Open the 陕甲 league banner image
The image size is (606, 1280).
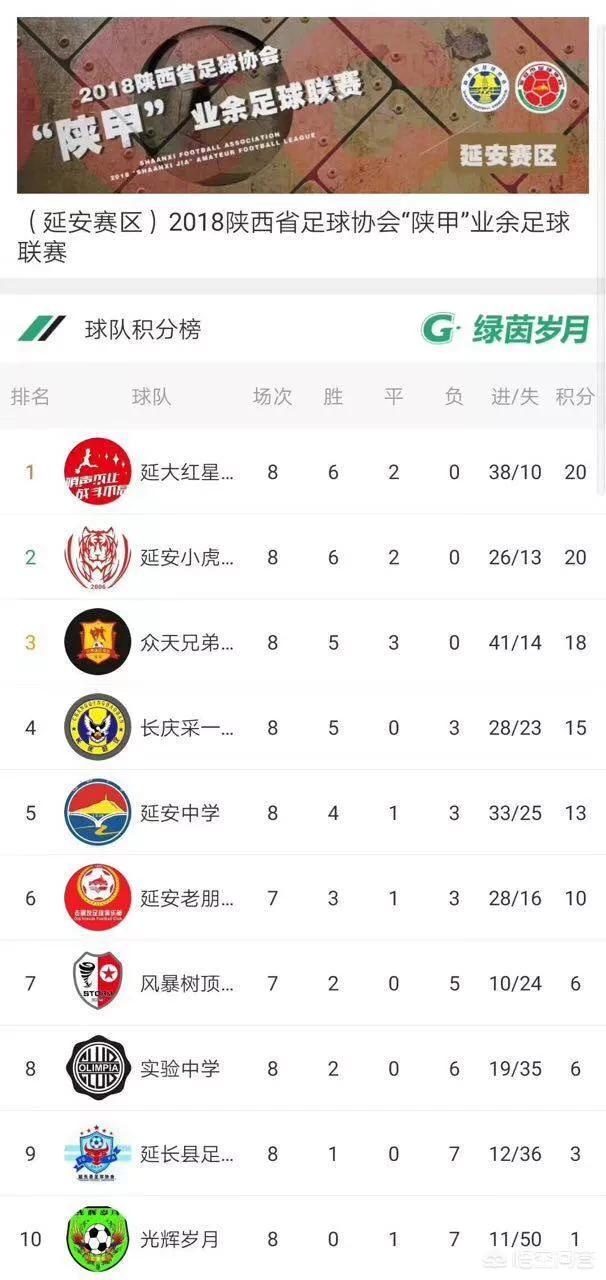pyautogui.click(x=302, y=105)
